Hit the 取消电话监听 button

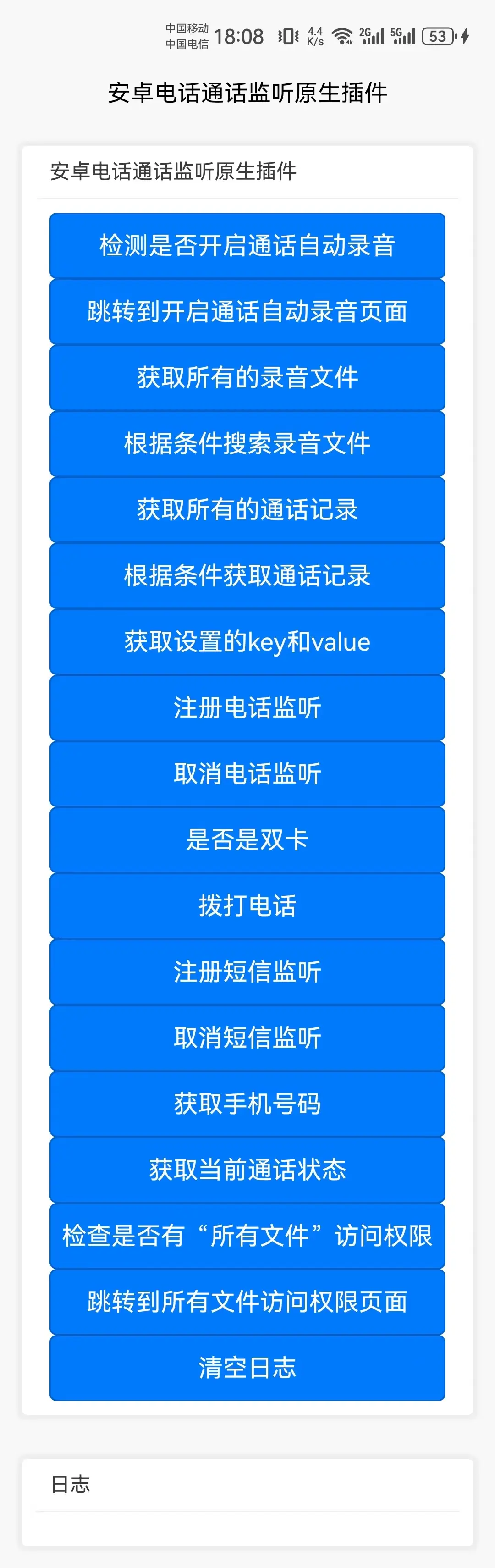pos(247,773)
